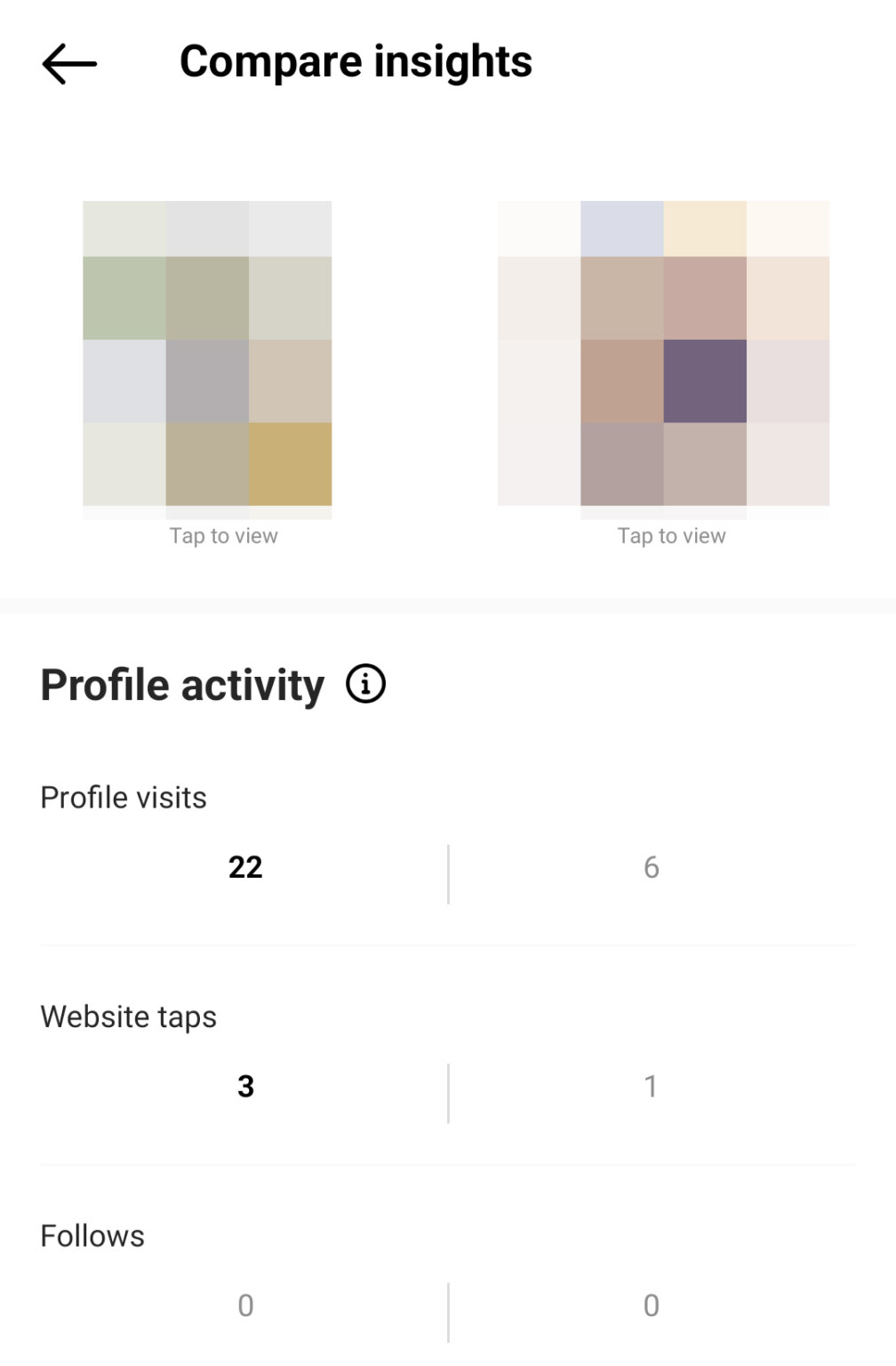
Task: Tap the right post thumbnail
Action: [x=662, y=356]
